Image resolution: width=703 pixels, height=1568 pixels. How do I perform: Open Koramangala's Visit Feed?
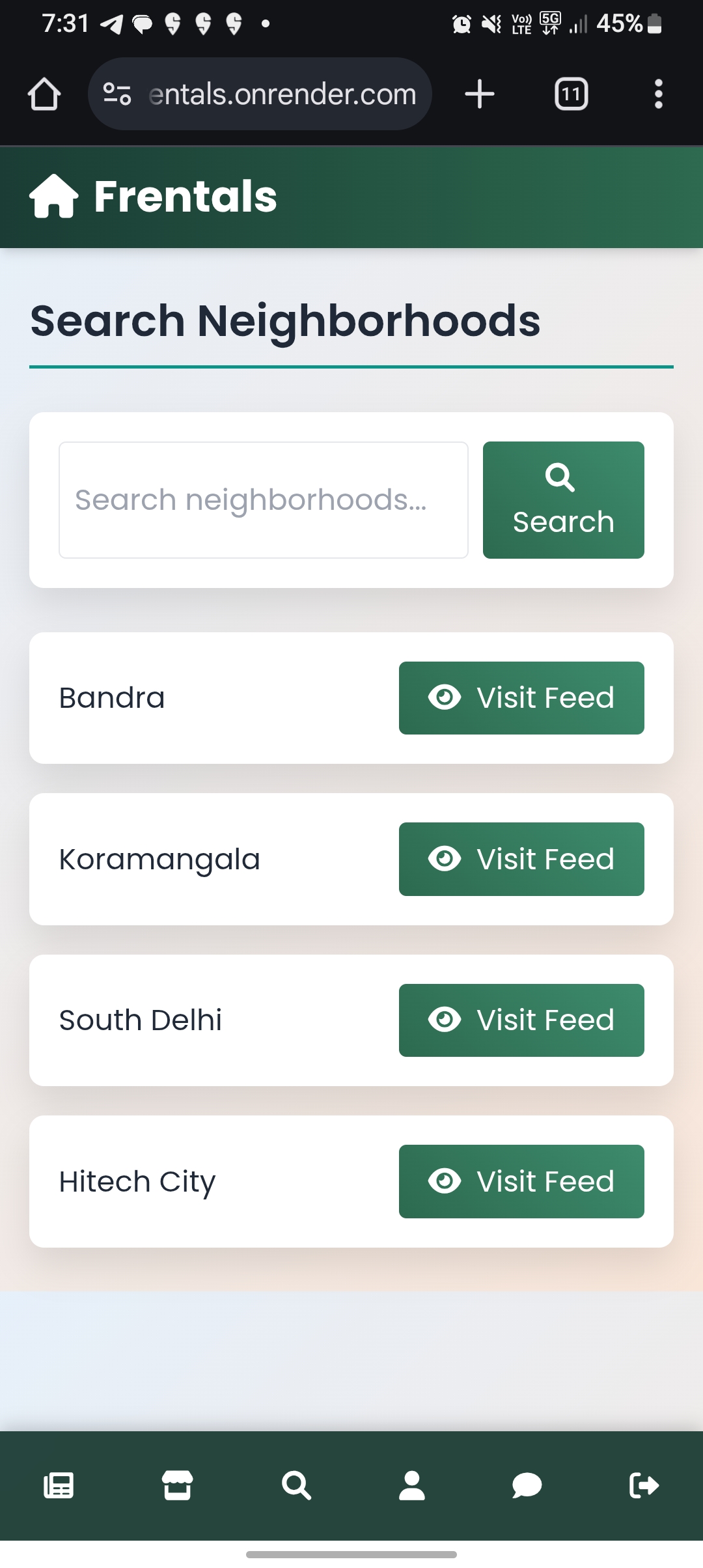tap(521, 859)
